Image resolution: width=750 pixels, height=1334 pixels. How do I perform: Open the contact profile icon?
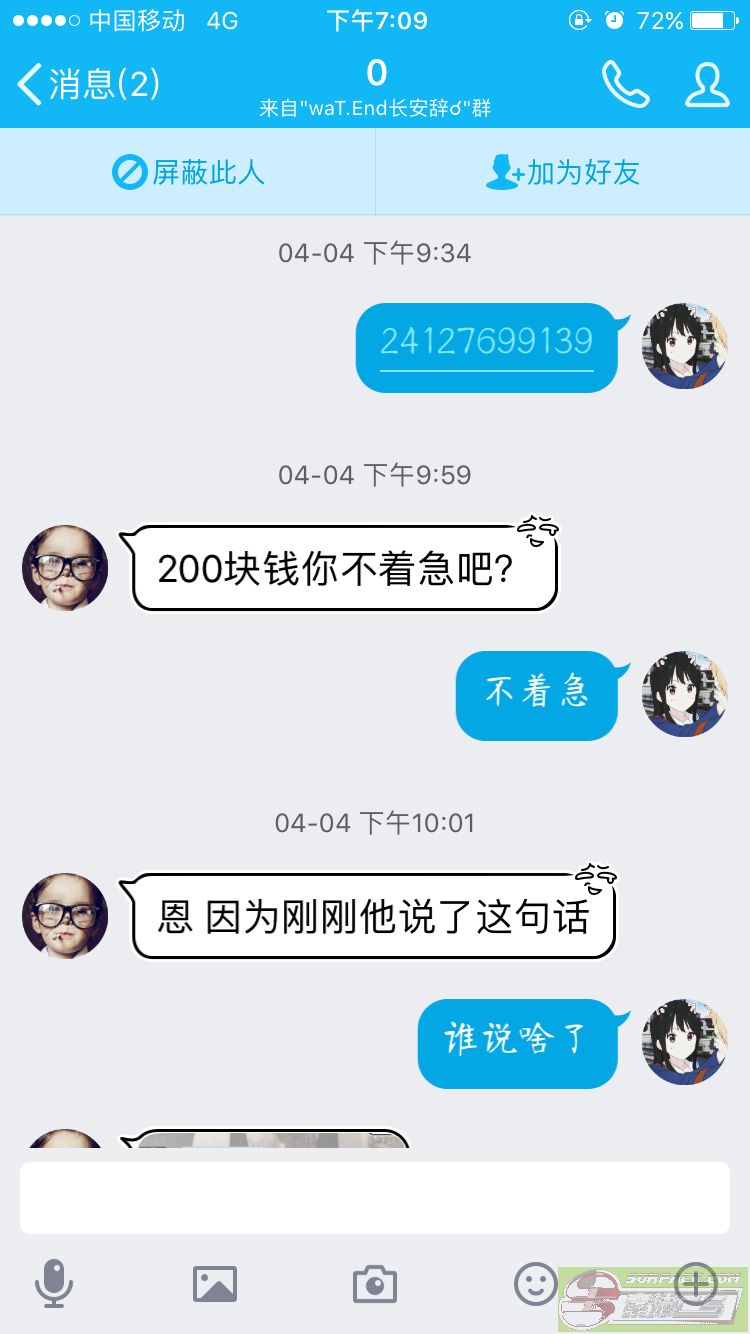pyautogui.click(x=707, y=84)
